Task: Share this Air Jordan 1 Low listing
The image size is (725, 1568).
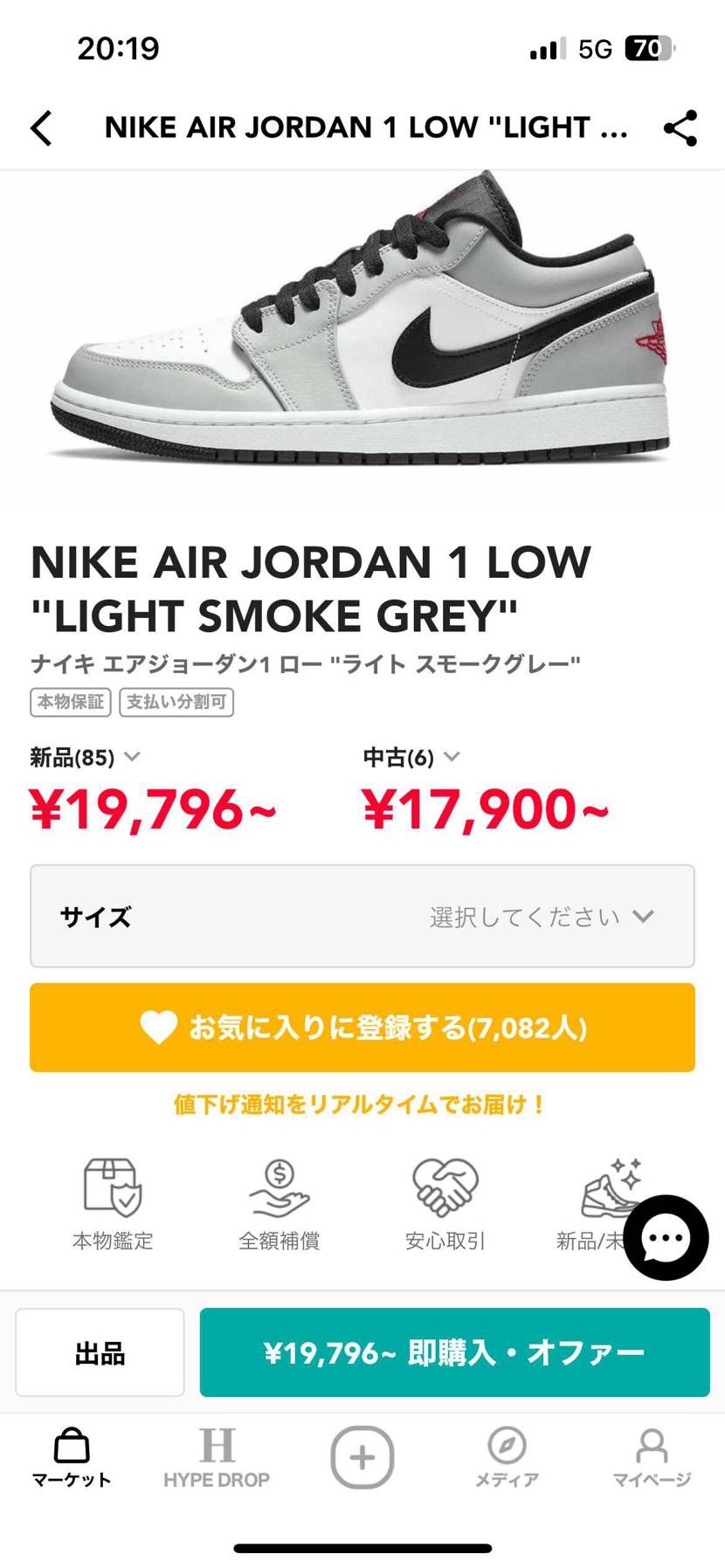Action: click(680, 128)
